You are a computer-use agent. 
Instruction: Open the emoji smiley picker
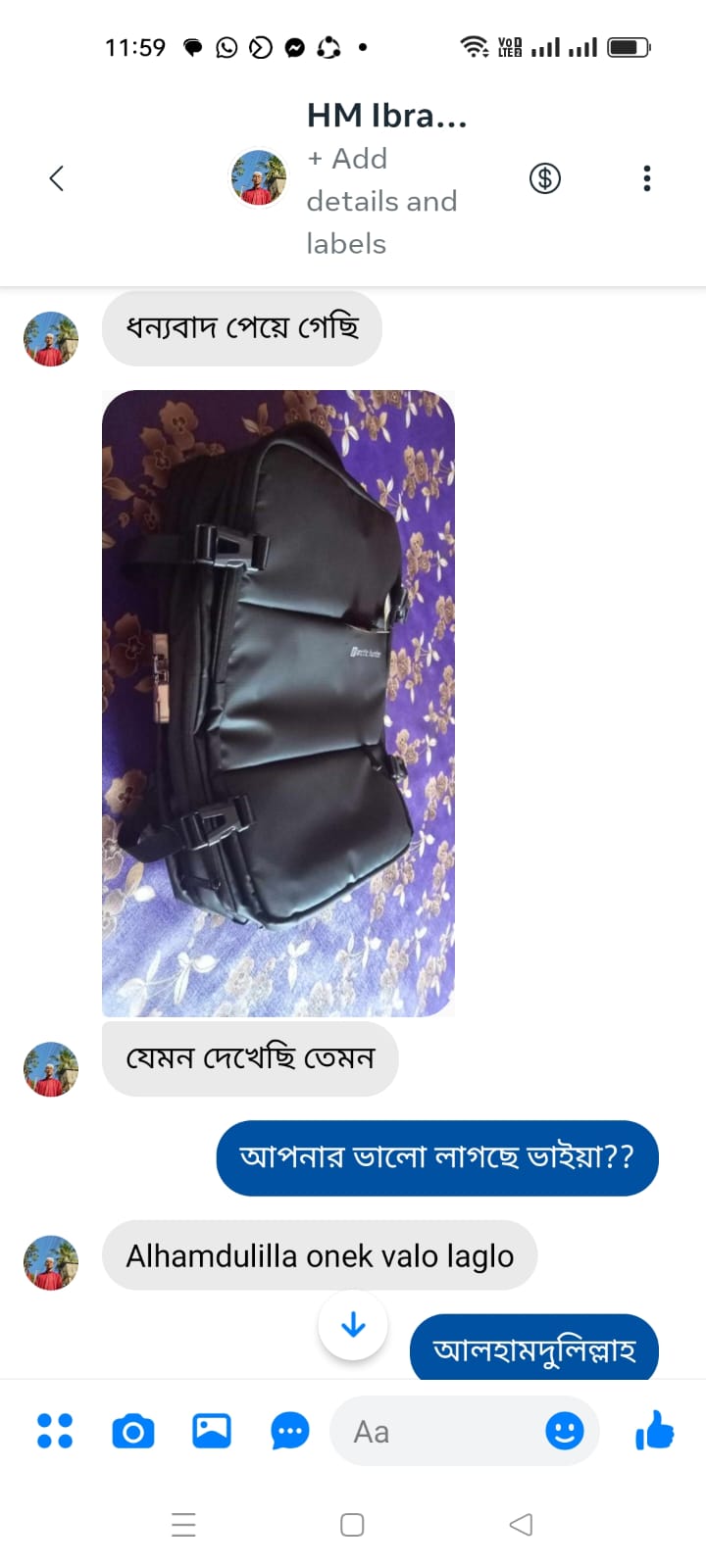[565, 1432]
